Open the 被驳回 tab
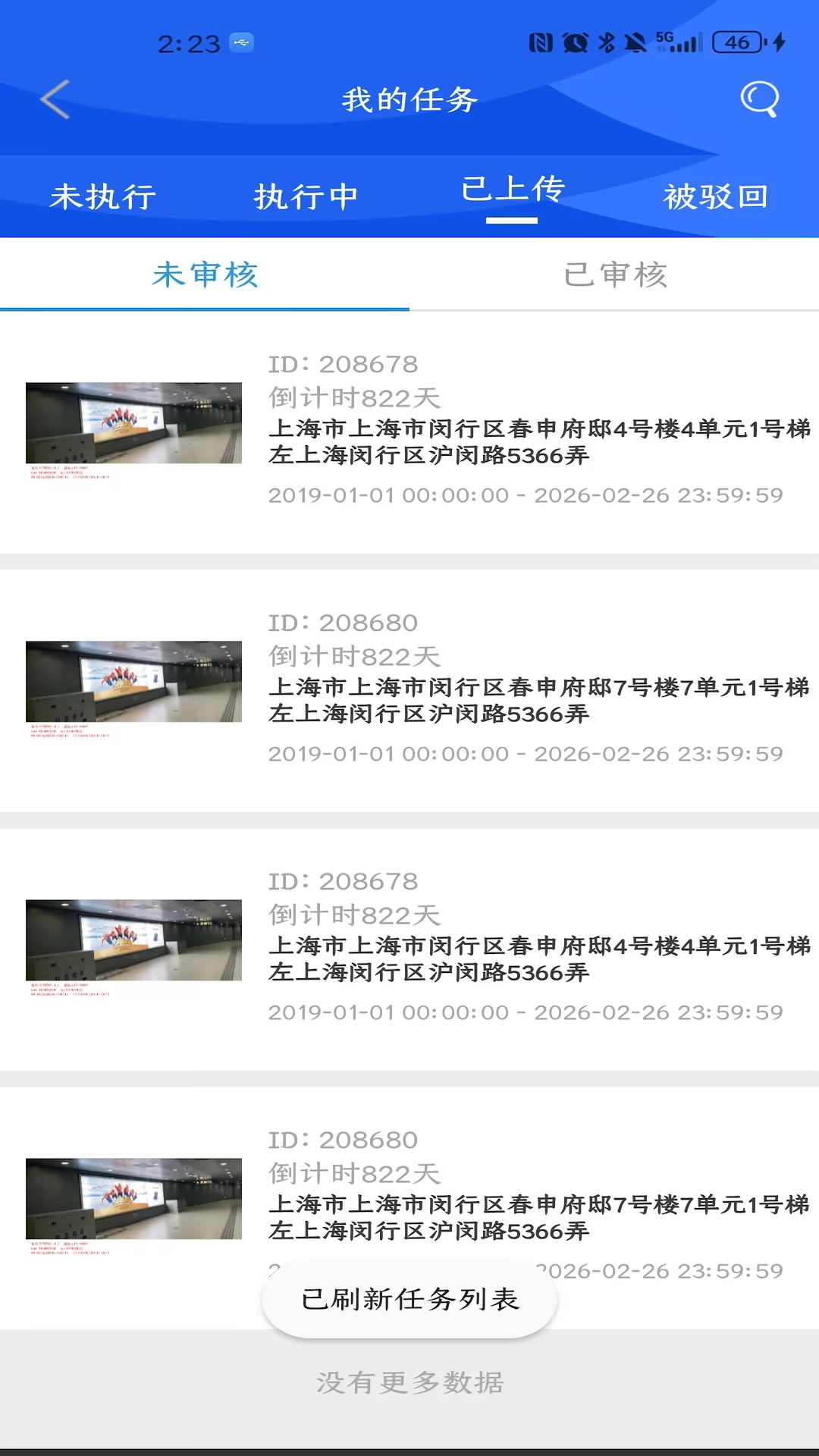The height and width of the screenshot is (1456, 819). 716,196
